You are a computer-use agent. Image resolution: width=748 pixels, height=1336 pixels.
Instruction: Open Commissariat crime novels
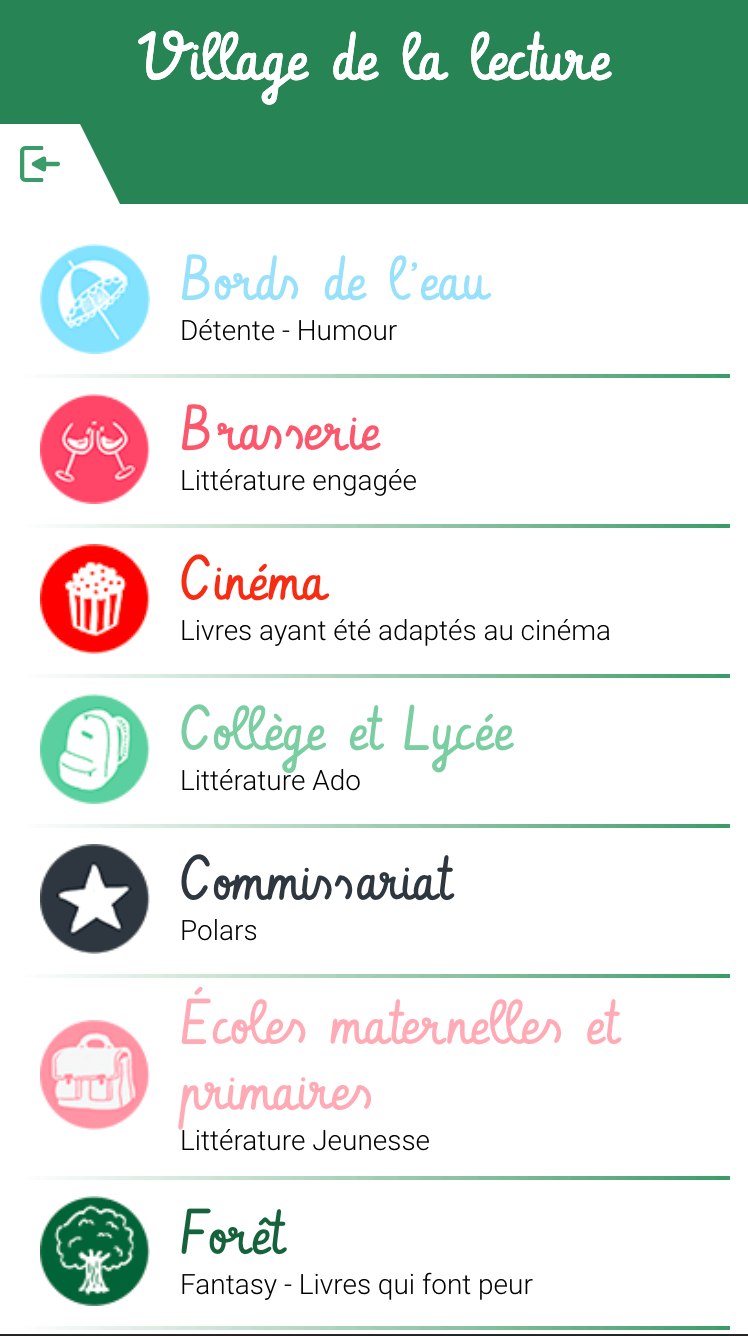[x=374, y=900]
